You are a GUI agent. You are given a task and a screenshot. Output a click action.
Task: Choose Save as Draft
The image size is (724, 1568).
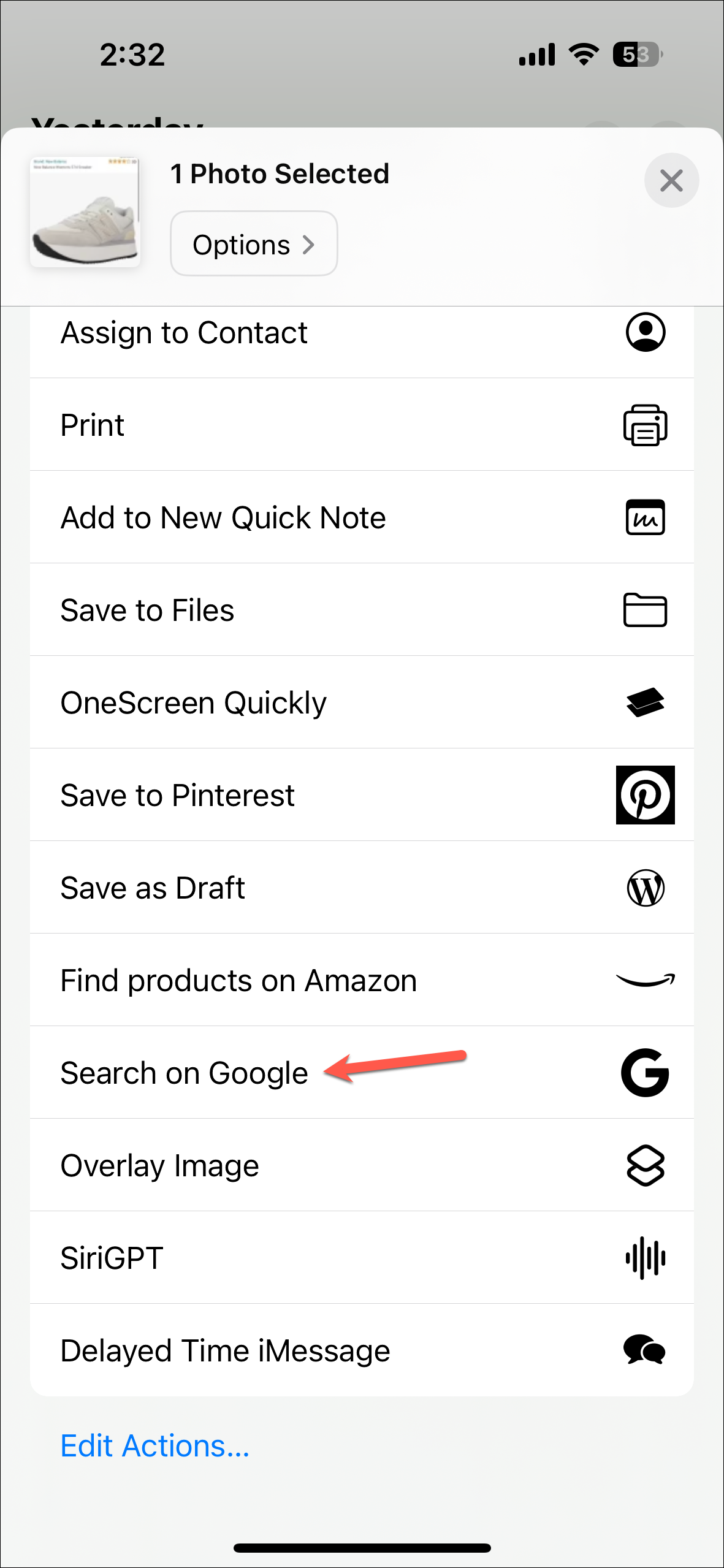point(362,888)
